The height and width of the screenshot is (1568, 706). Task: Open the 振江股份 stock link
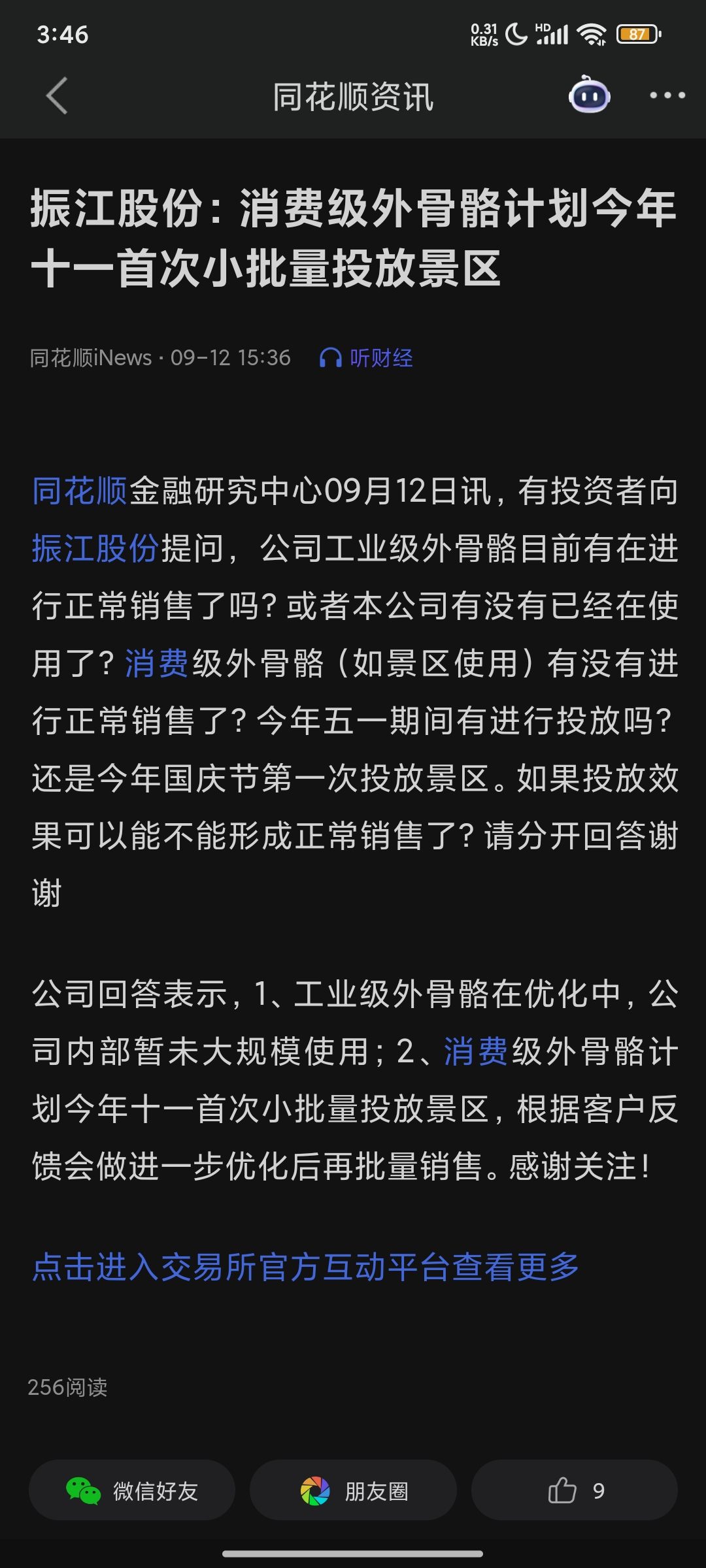(x=95, y=548)
